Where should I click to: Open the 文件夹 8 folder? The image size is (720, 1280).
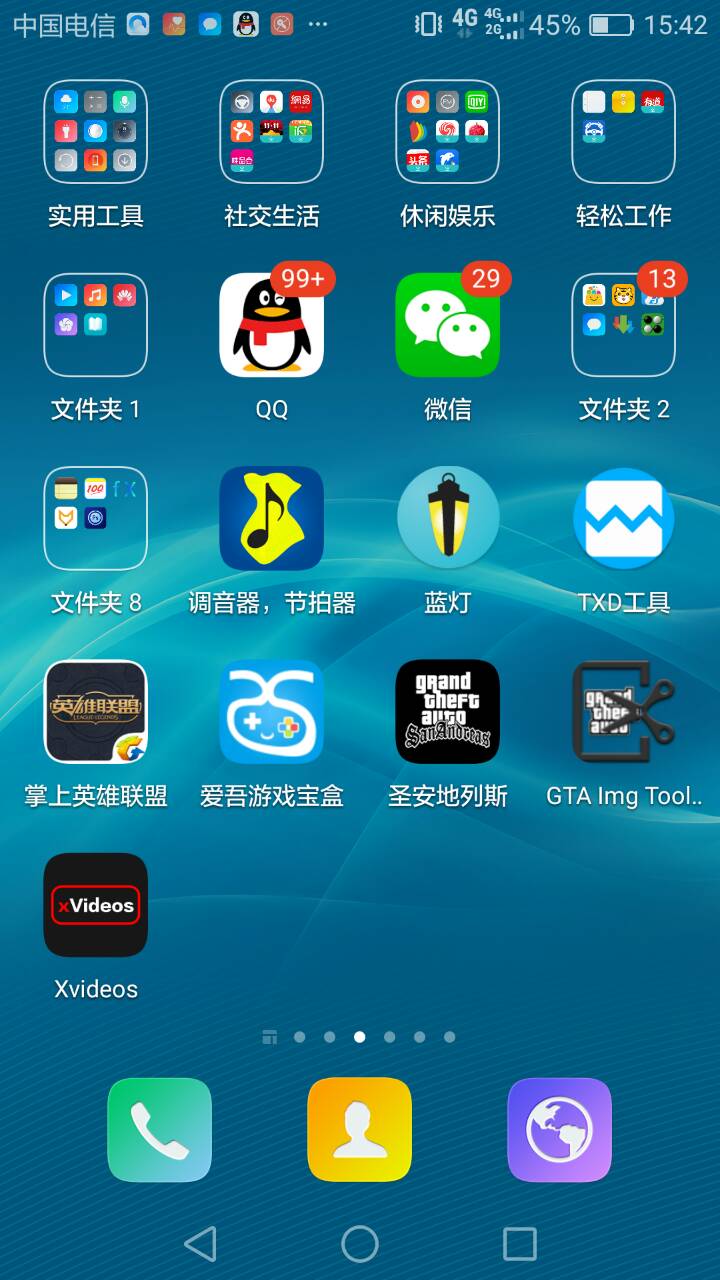pos(96,518)
